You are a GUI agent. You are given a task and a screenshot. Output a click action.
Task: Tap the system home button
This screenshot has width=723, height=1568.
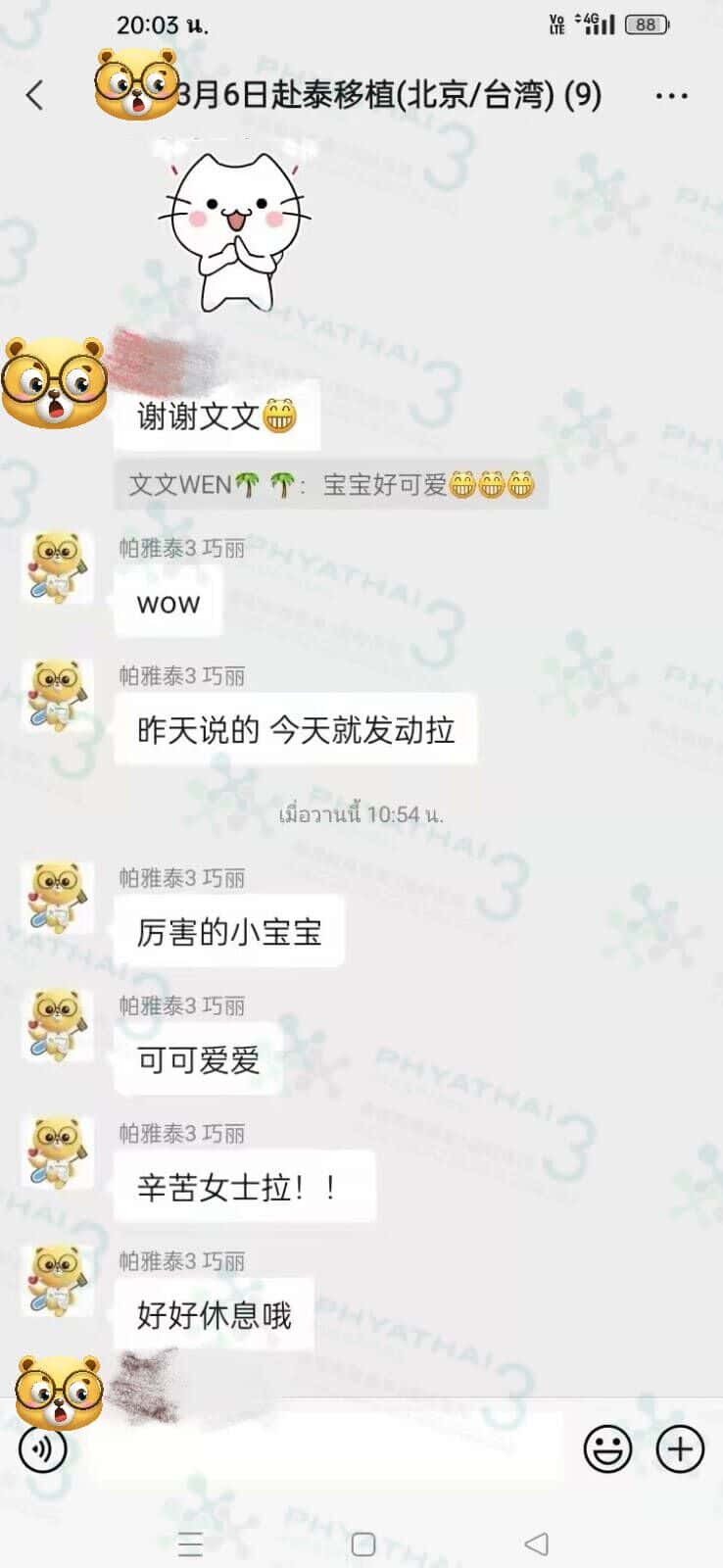362,1544
